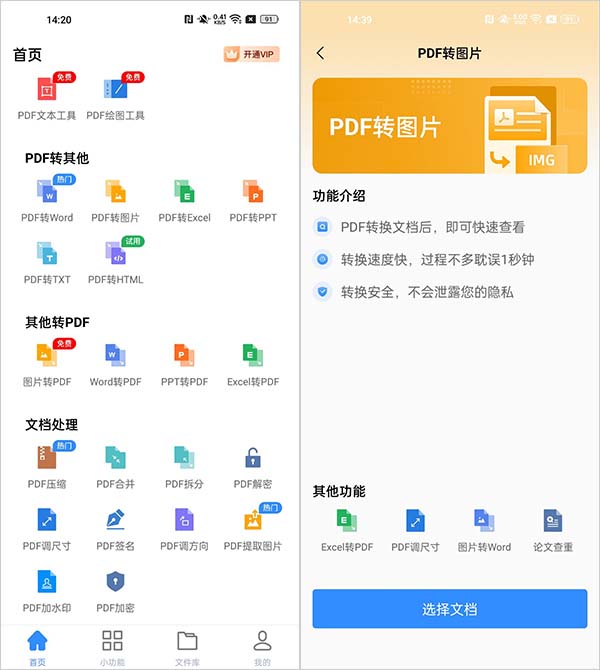Tap the 选择文档 button
The image size is (600, 670).
point(449,609)
